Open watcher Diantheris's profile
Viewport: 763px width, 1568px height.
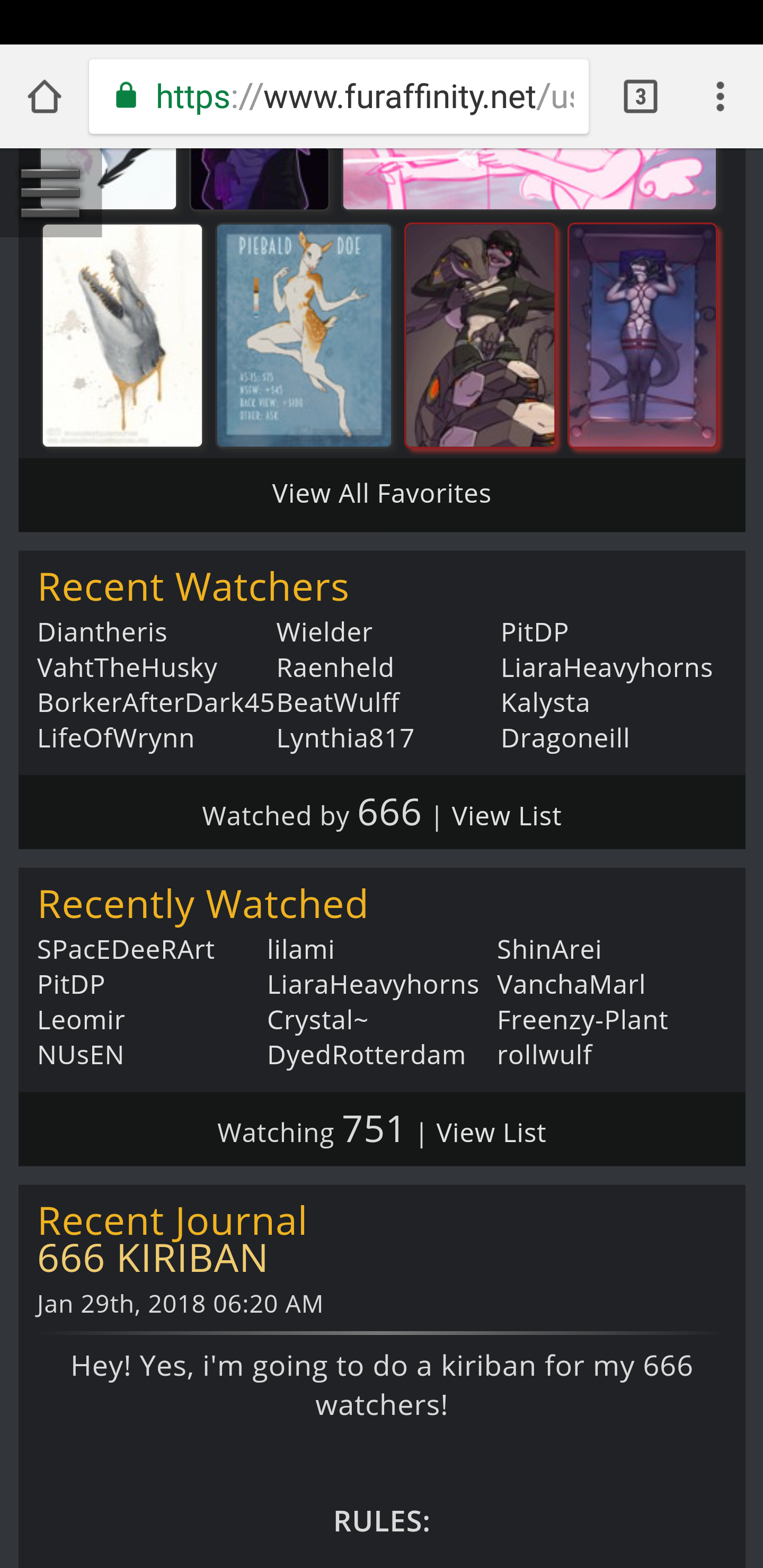pos(102,632)
